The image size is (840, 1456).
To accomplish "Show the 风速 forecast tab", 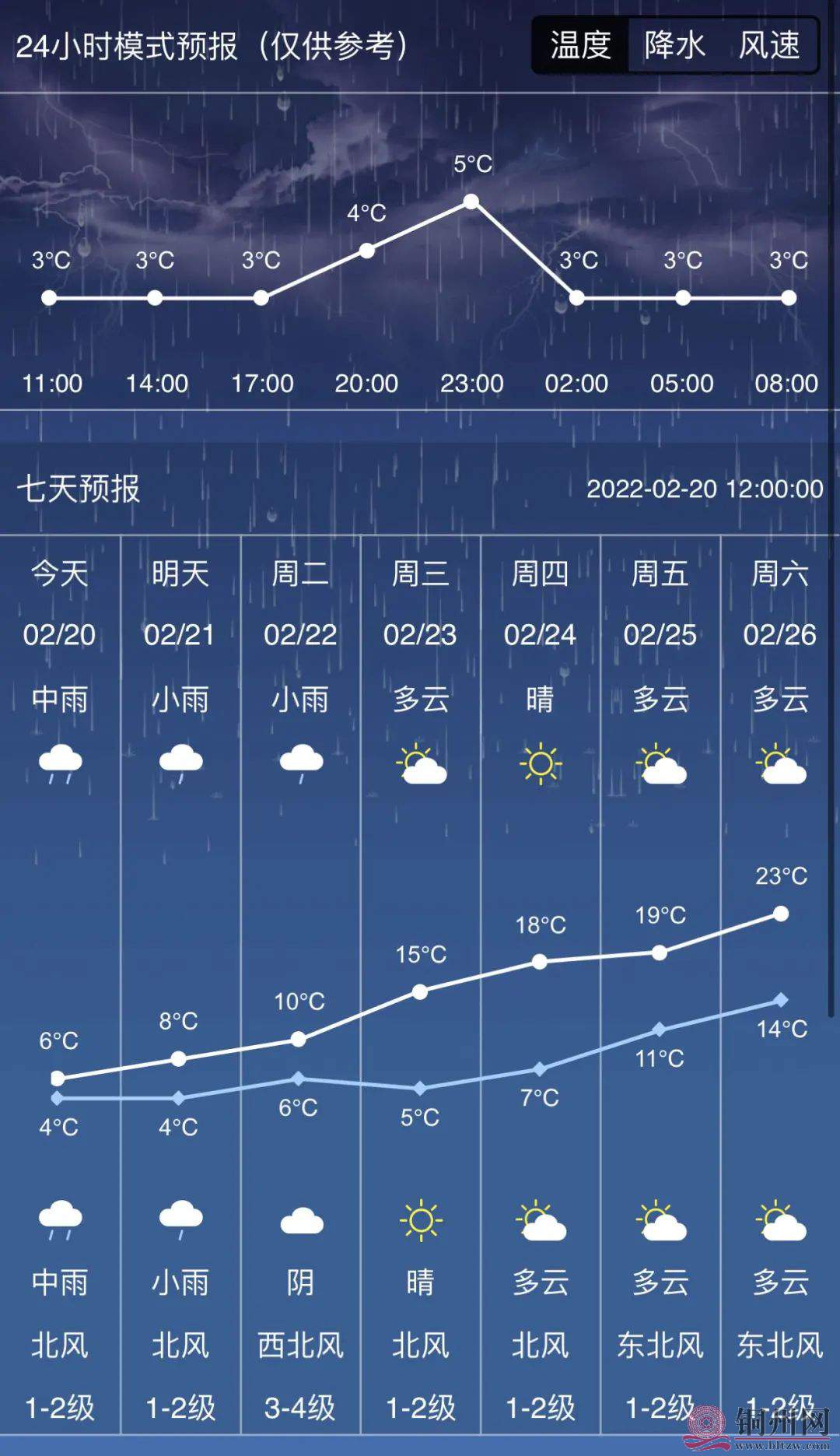I will click(769, 45).
